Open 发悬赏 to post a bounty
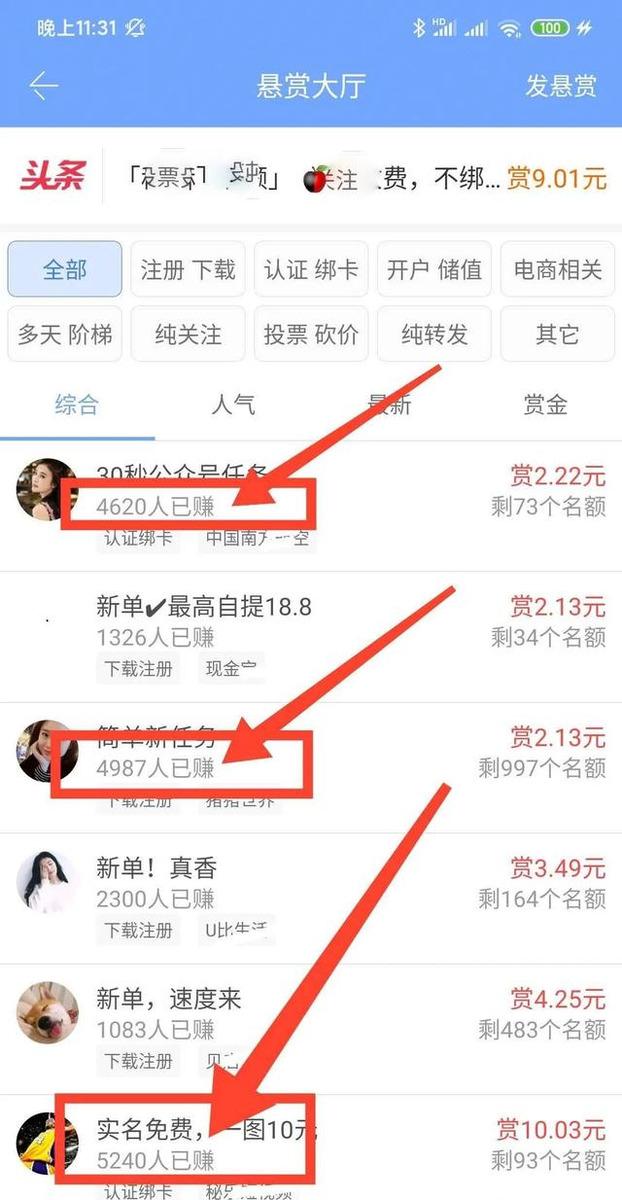The image size is (622, 1200). pos(560,86)
